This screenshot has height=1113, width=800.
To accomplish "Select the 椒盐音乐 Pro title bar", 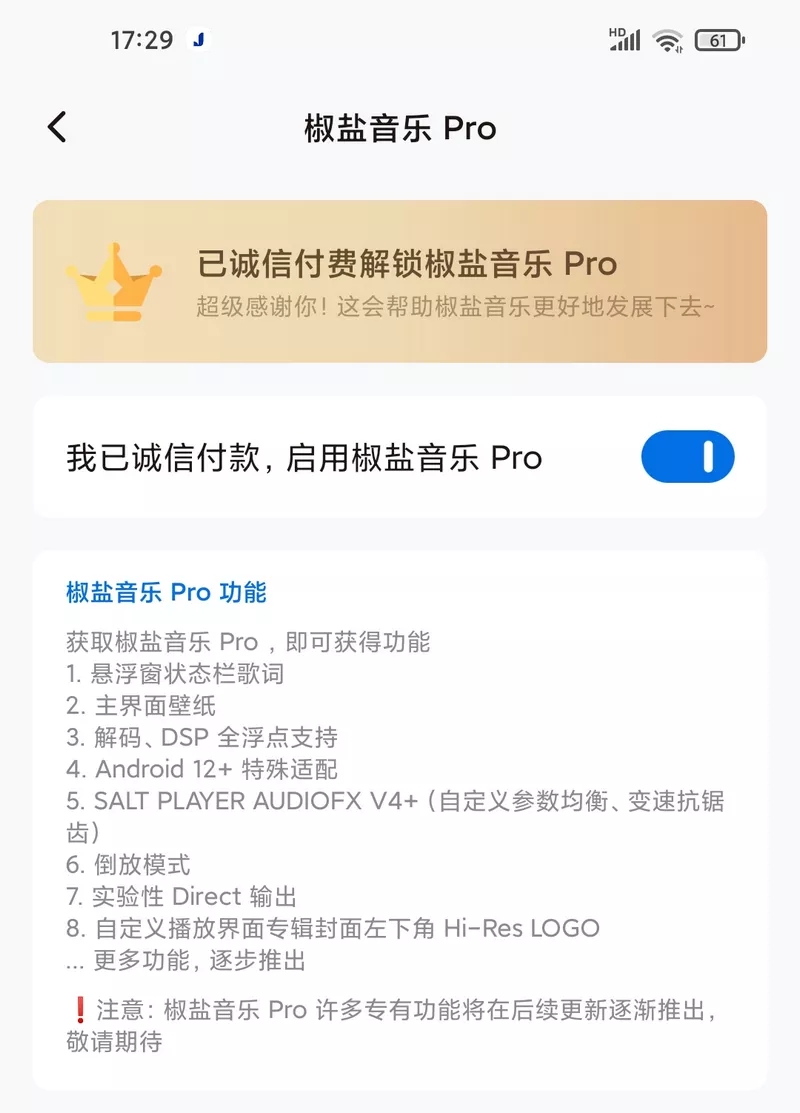I will pos(400,128).
